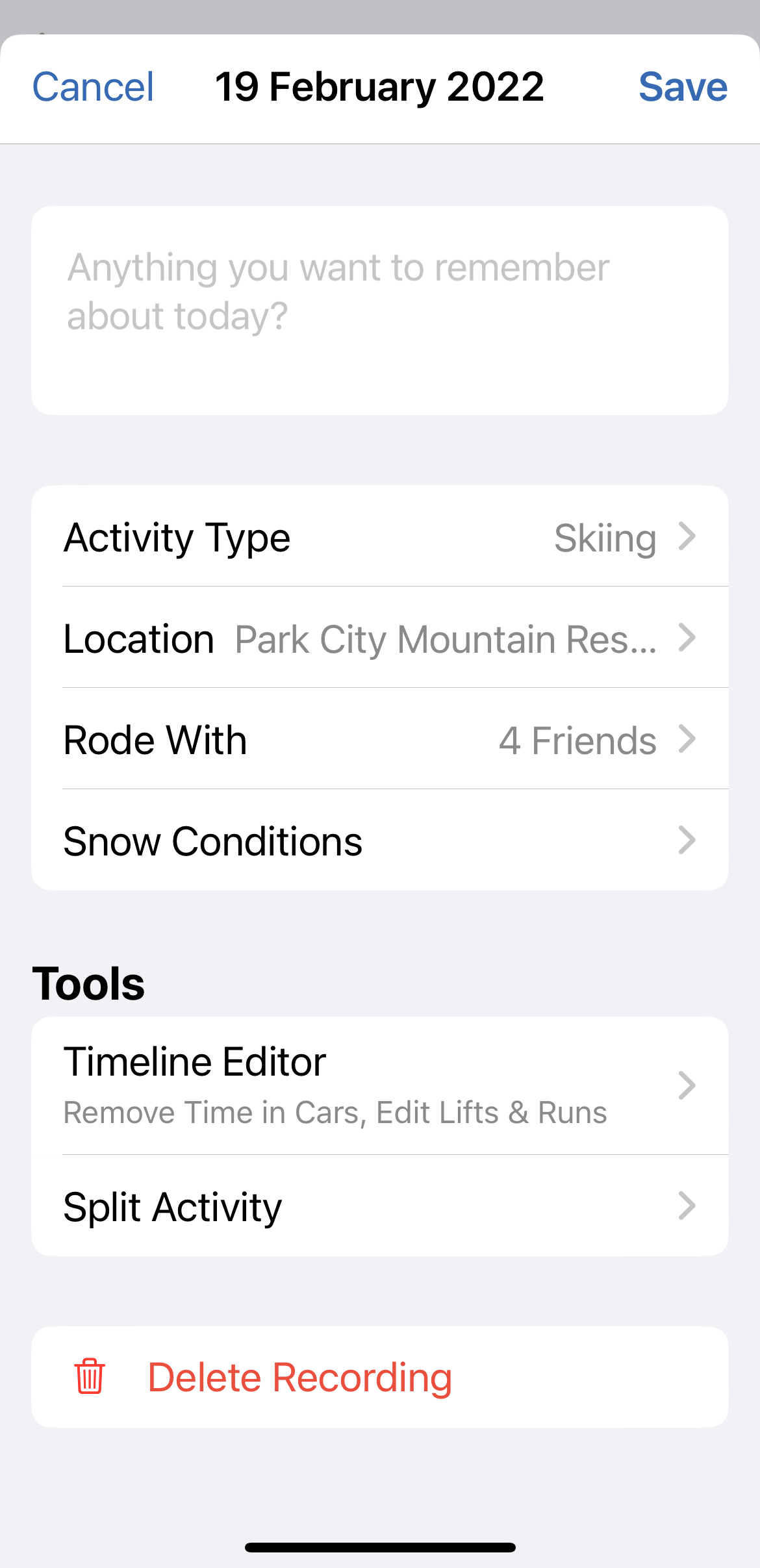Open Rode With friends list

coord(379,740)
